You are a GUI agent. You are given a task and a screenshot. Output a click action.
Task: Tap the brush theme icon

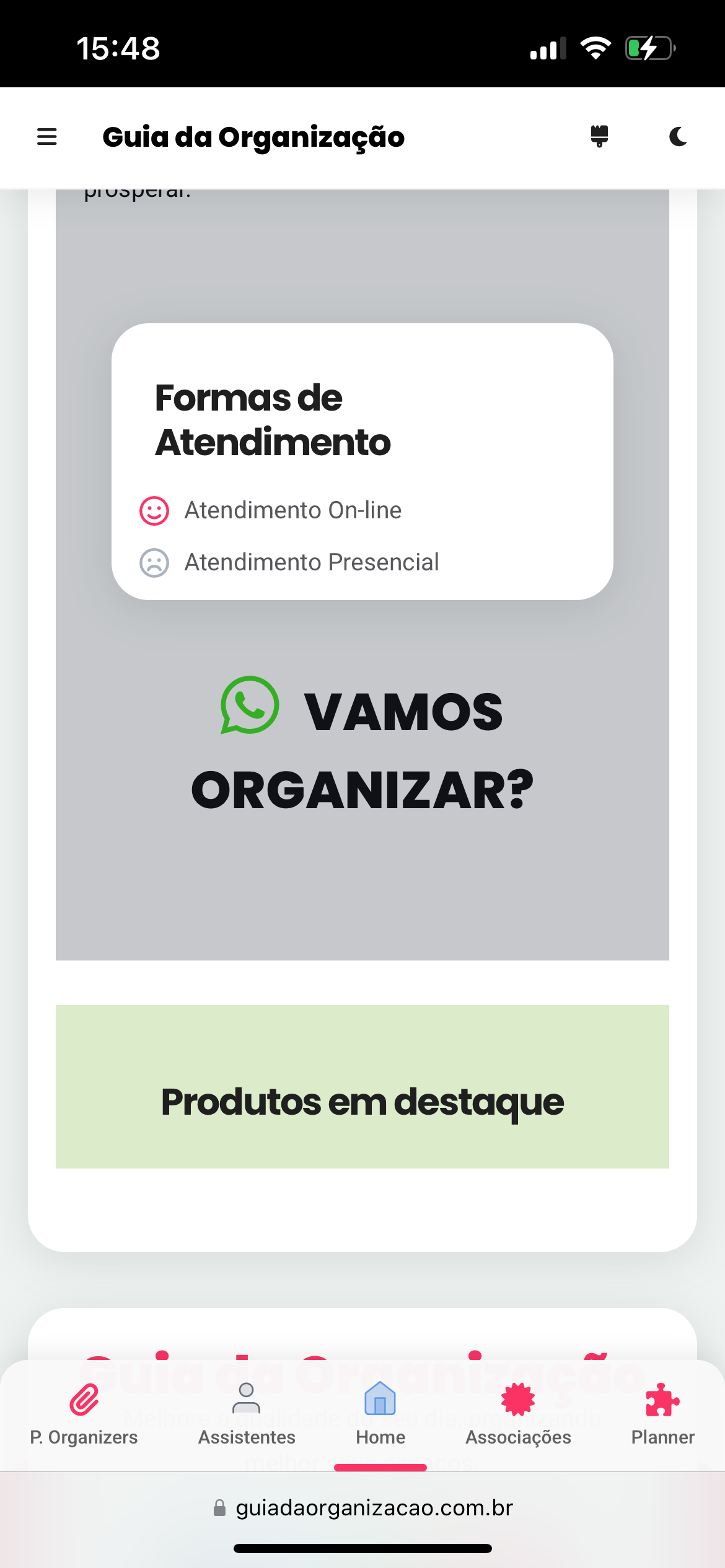coord(599,136)
